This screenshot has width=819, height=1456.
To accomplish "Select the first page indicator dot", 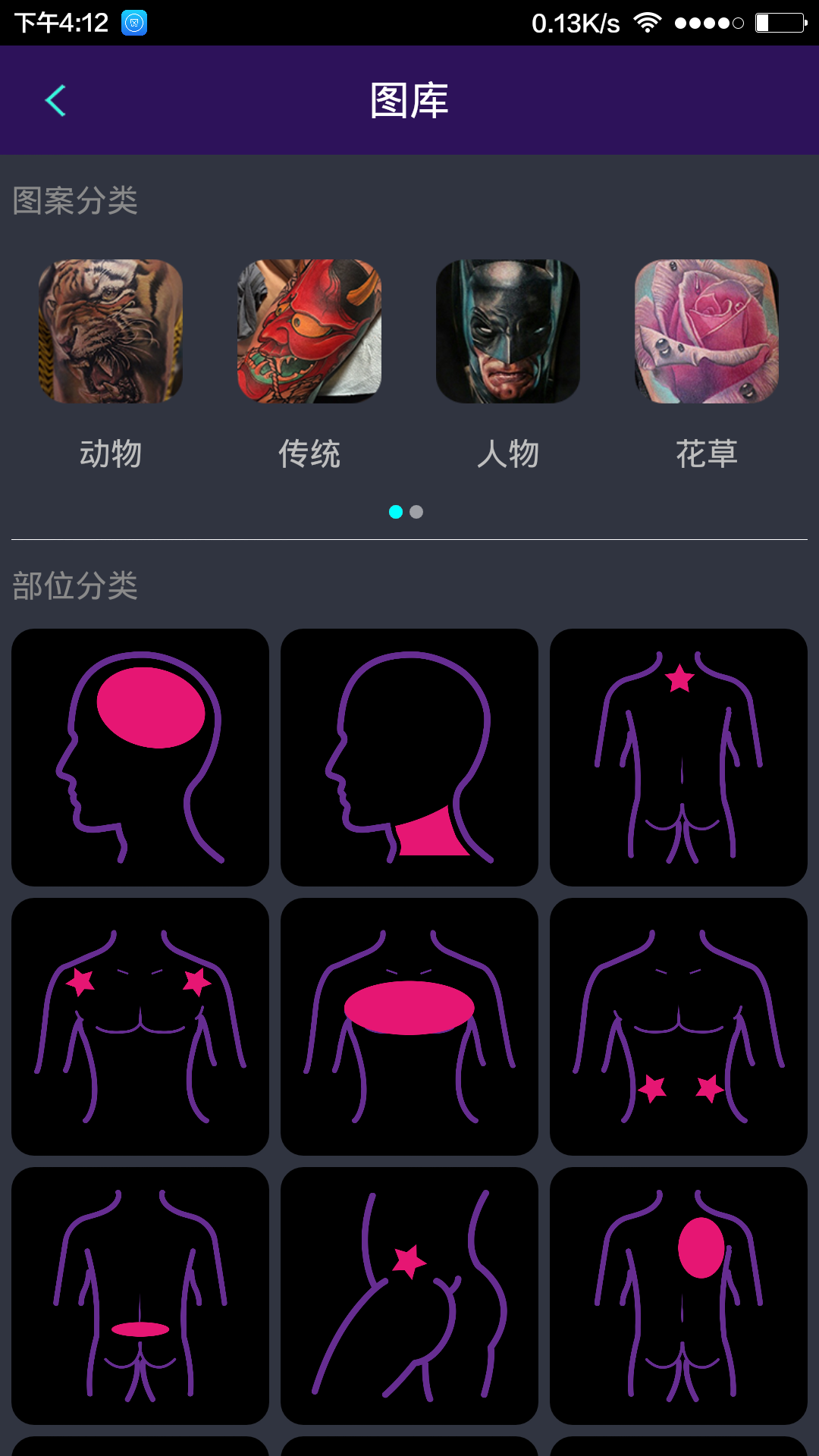I will pyautogui.click(x=396, y=512).
